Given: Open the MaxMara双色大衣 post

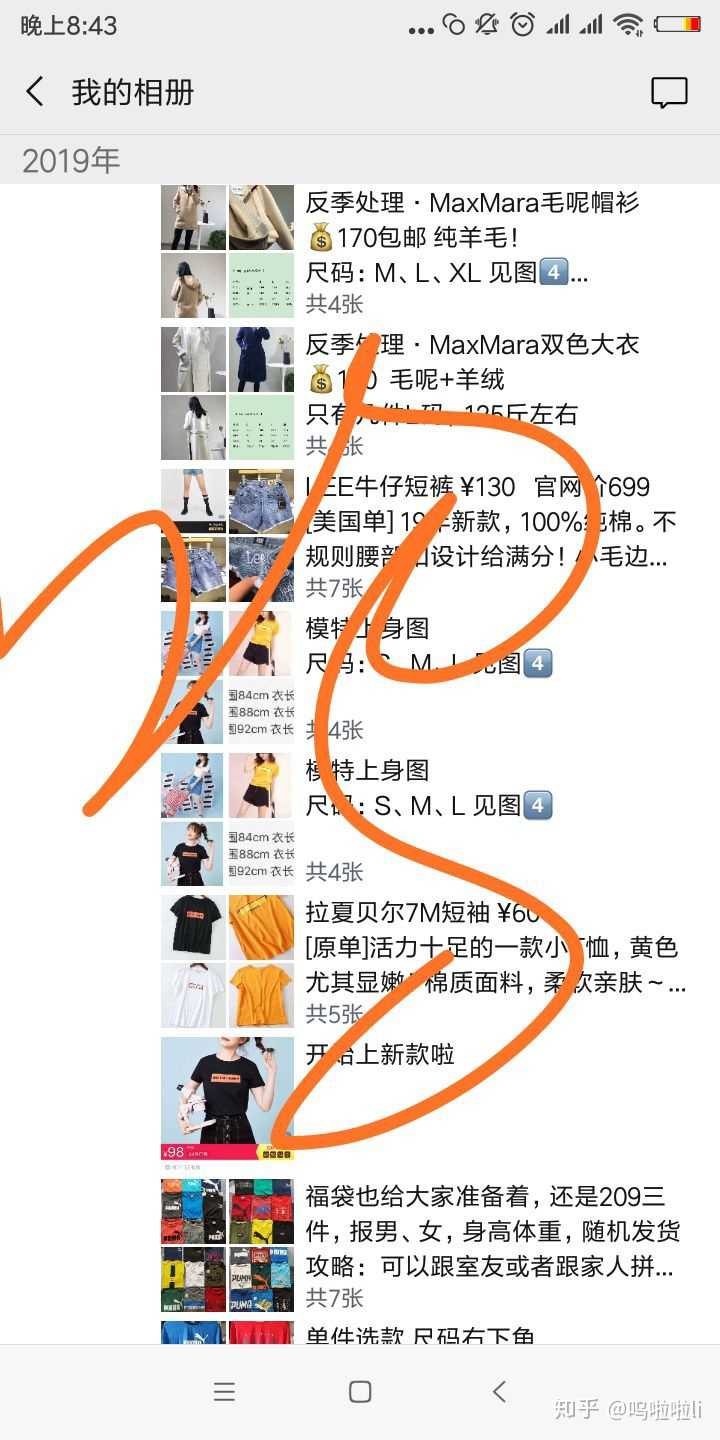Looking at the screenshot, I should pyautogui.click(x=472, y=346).
